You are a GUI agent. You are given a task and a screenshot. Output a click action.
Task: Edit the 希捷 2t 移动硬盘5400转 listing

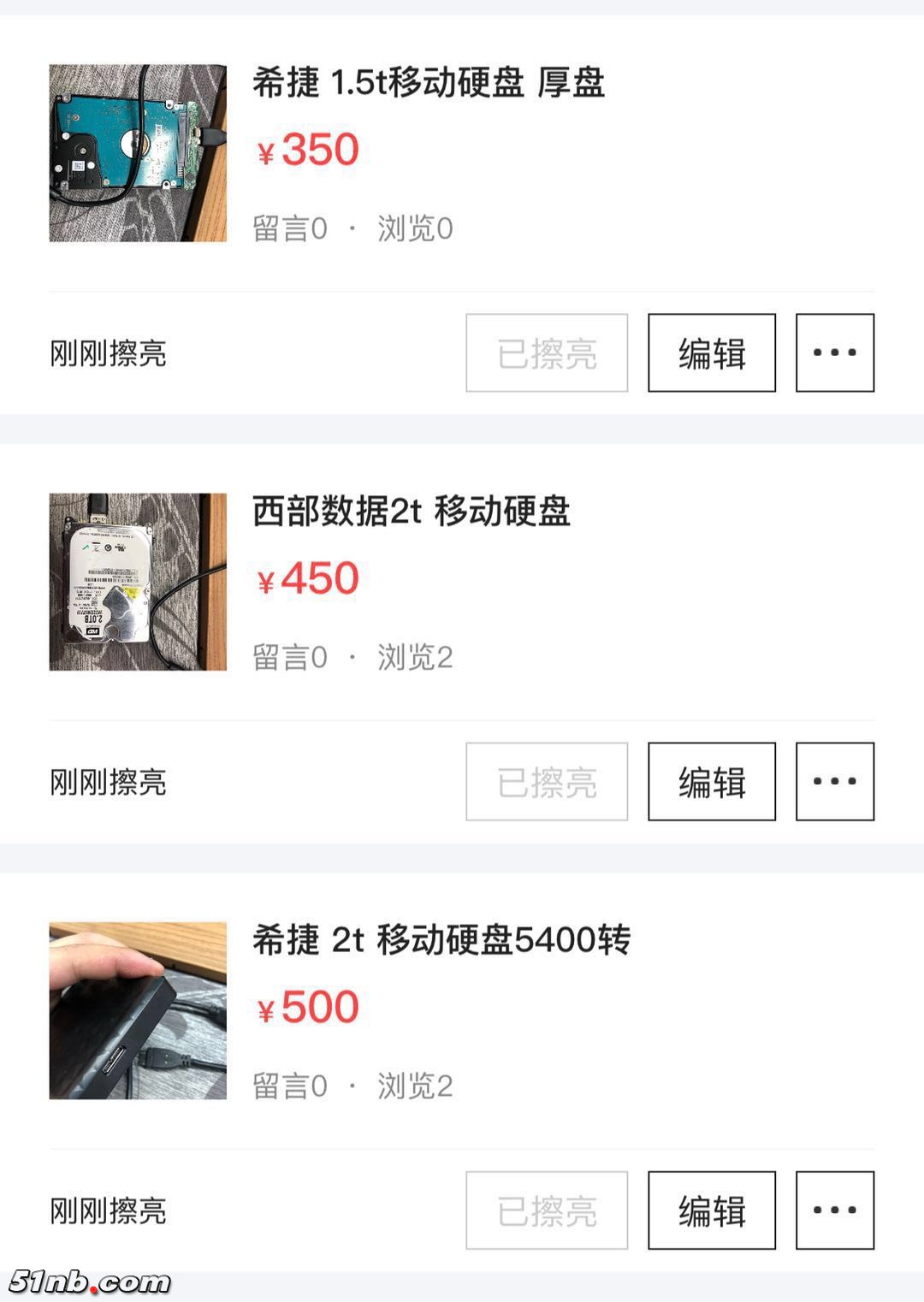(x=711, y=1210)
